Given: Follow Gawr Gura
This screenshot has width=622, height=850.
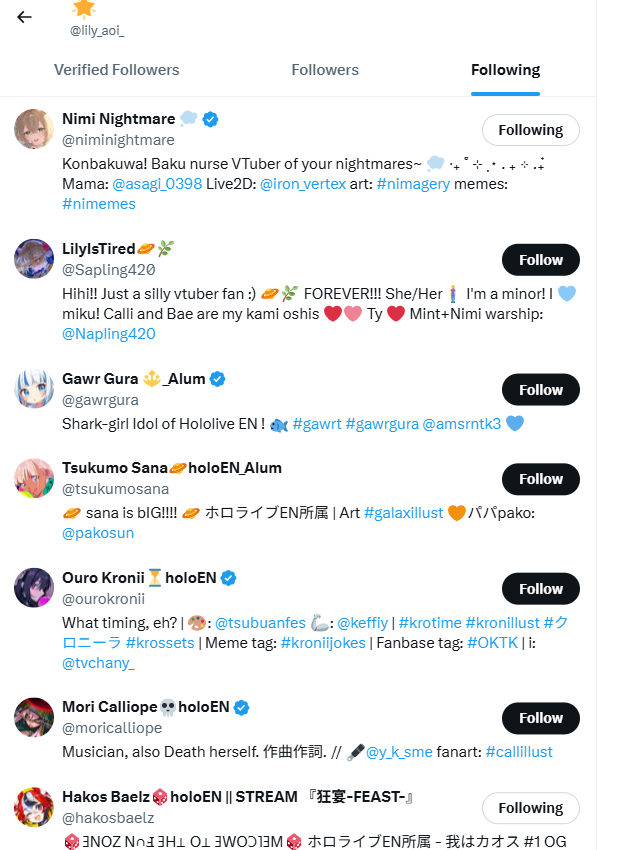Looking at the screenshot, I should [540, 390].
